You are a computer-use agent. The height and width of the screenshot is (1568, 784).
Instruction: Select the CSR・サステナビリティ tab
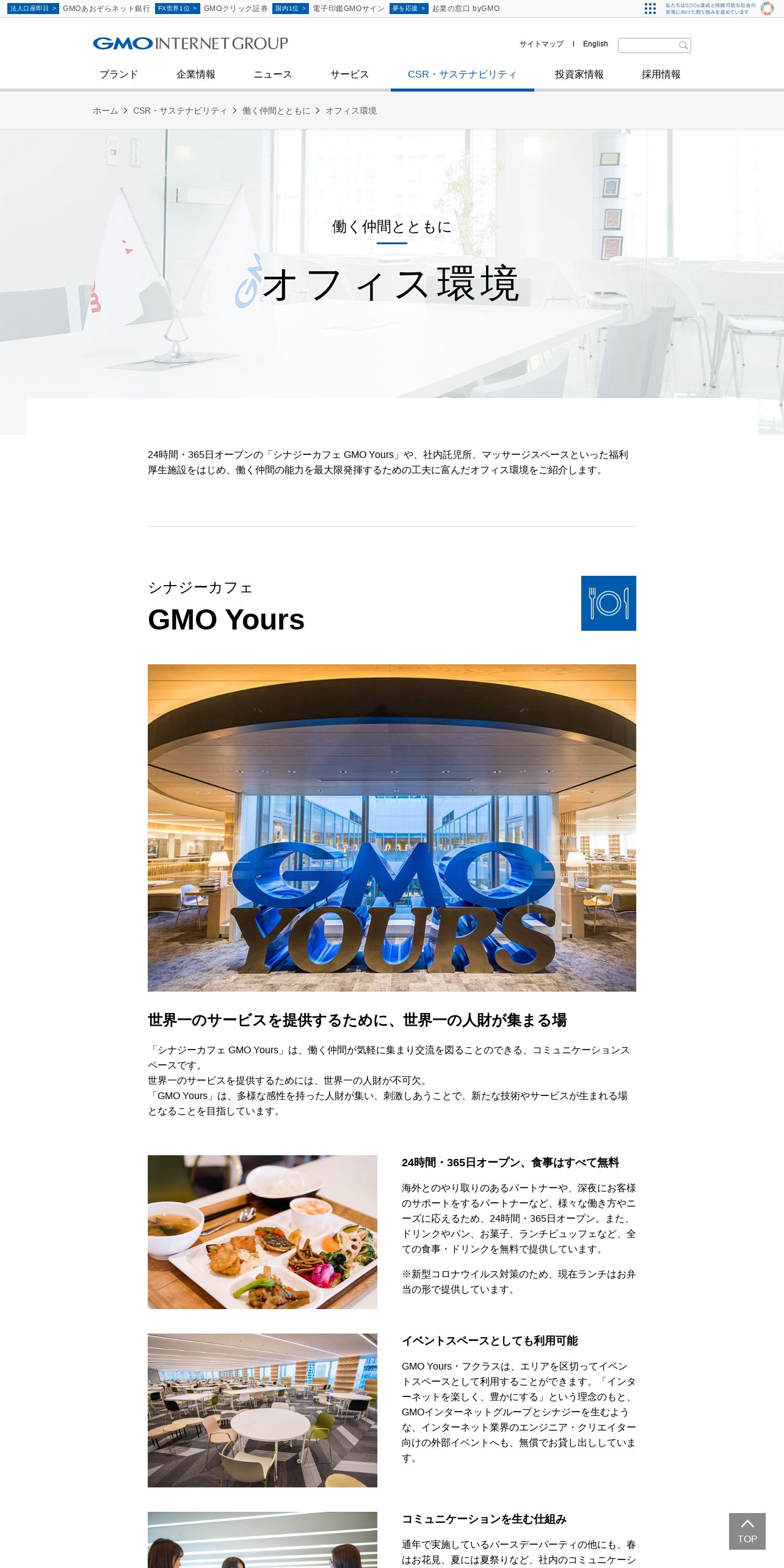point(462,74)
